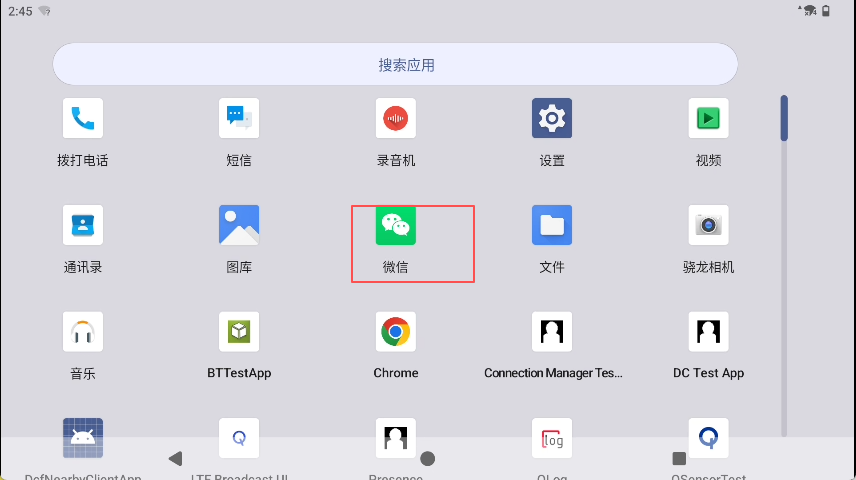This screenshot has width=856, height=480.
Task: Launch the 短信 messaging app
Action: (x=239, y=119)
